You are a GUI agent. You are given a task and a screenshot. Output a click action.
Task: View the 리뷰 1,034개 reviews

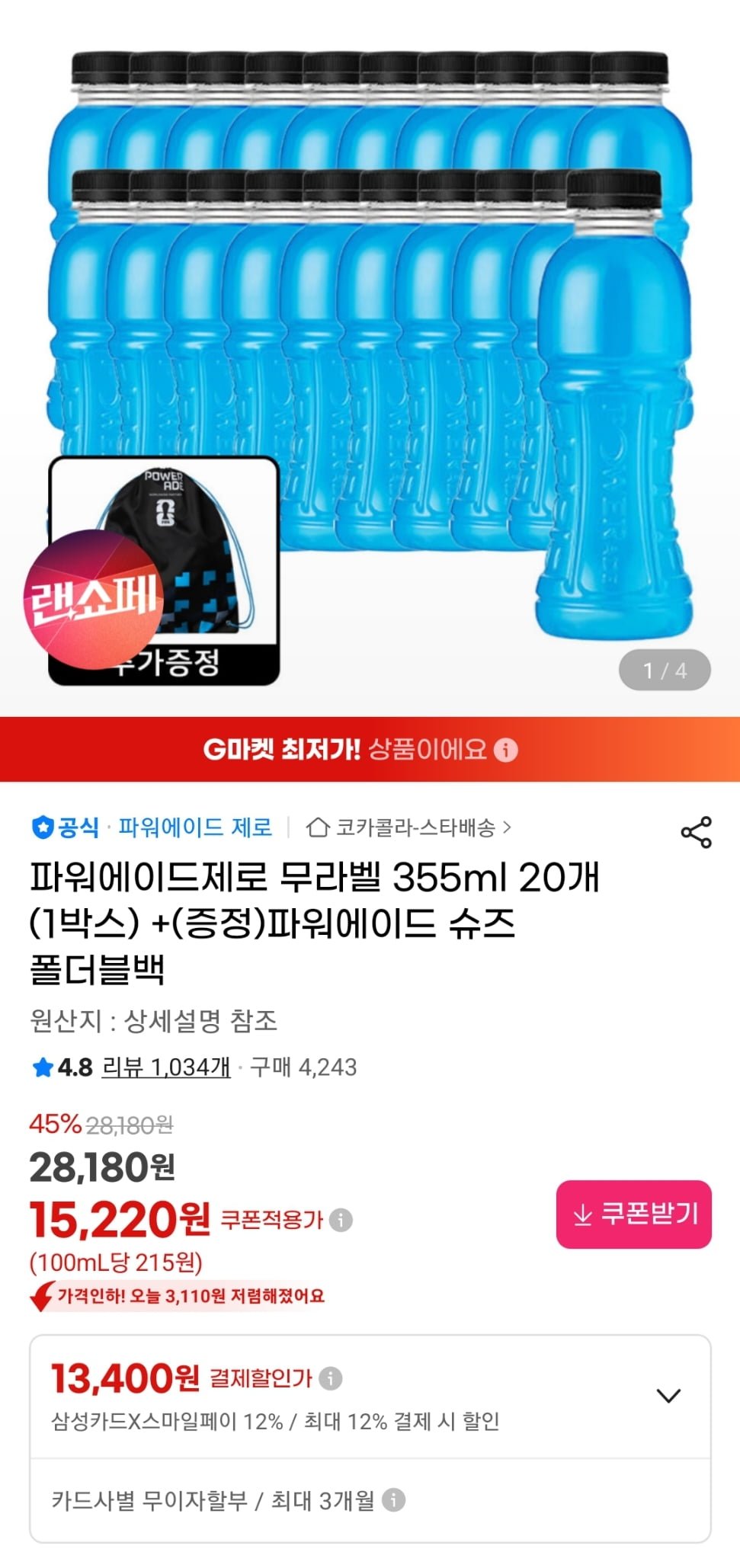(x=166, y=1067)
